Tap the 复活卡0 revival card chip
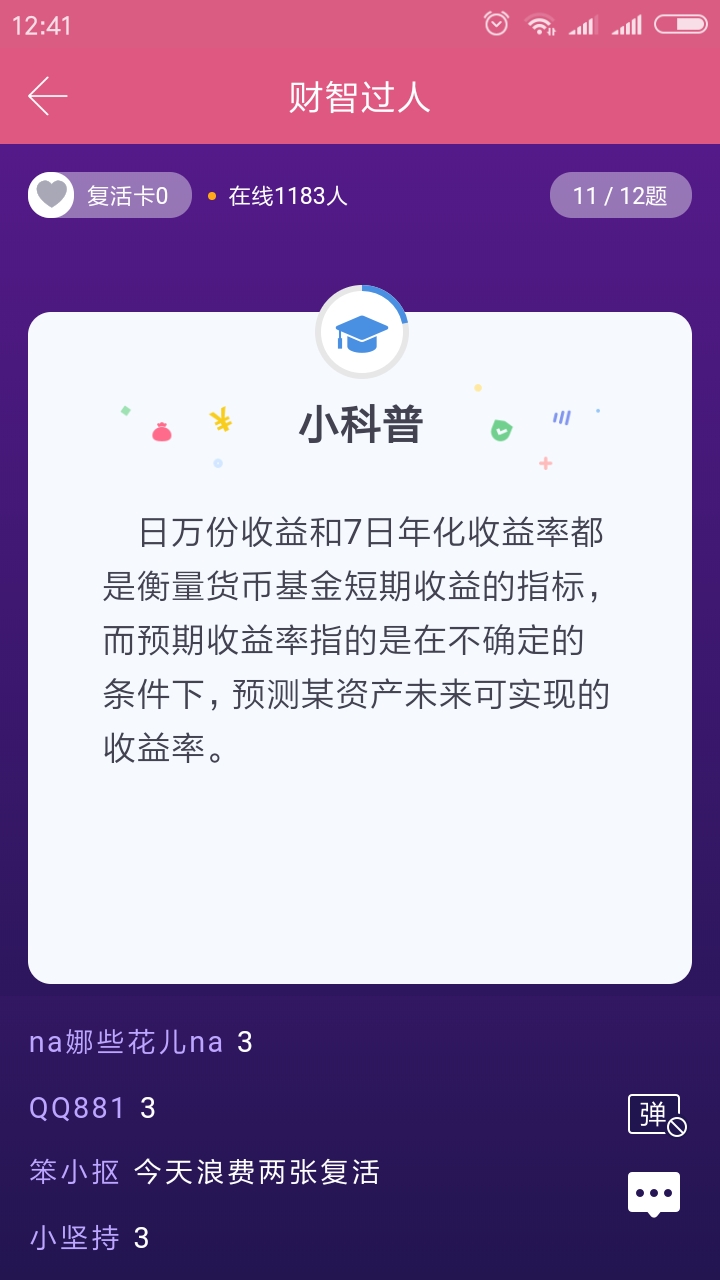This screenshot has width=720, height=1280. click(110, 195)
